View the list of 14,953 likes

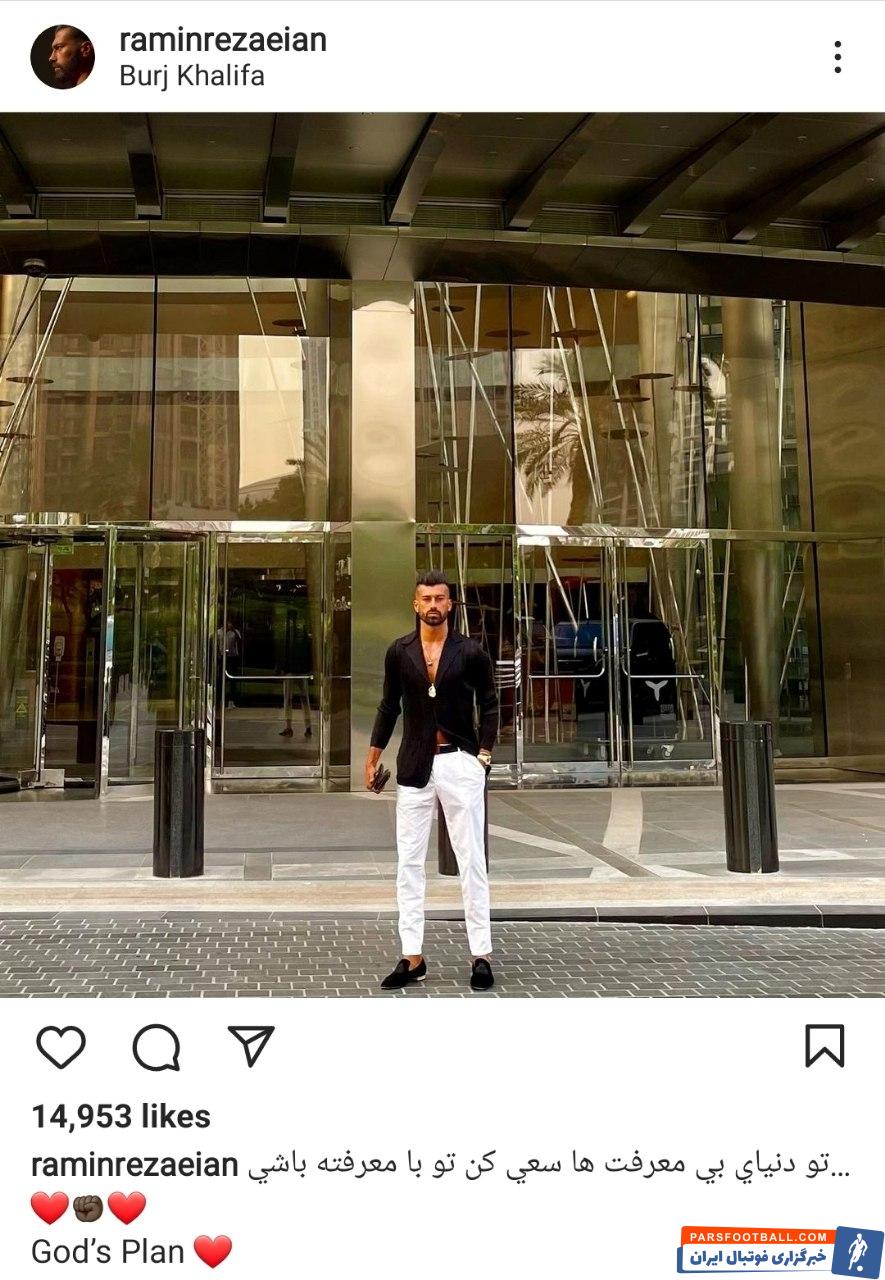121,1117
